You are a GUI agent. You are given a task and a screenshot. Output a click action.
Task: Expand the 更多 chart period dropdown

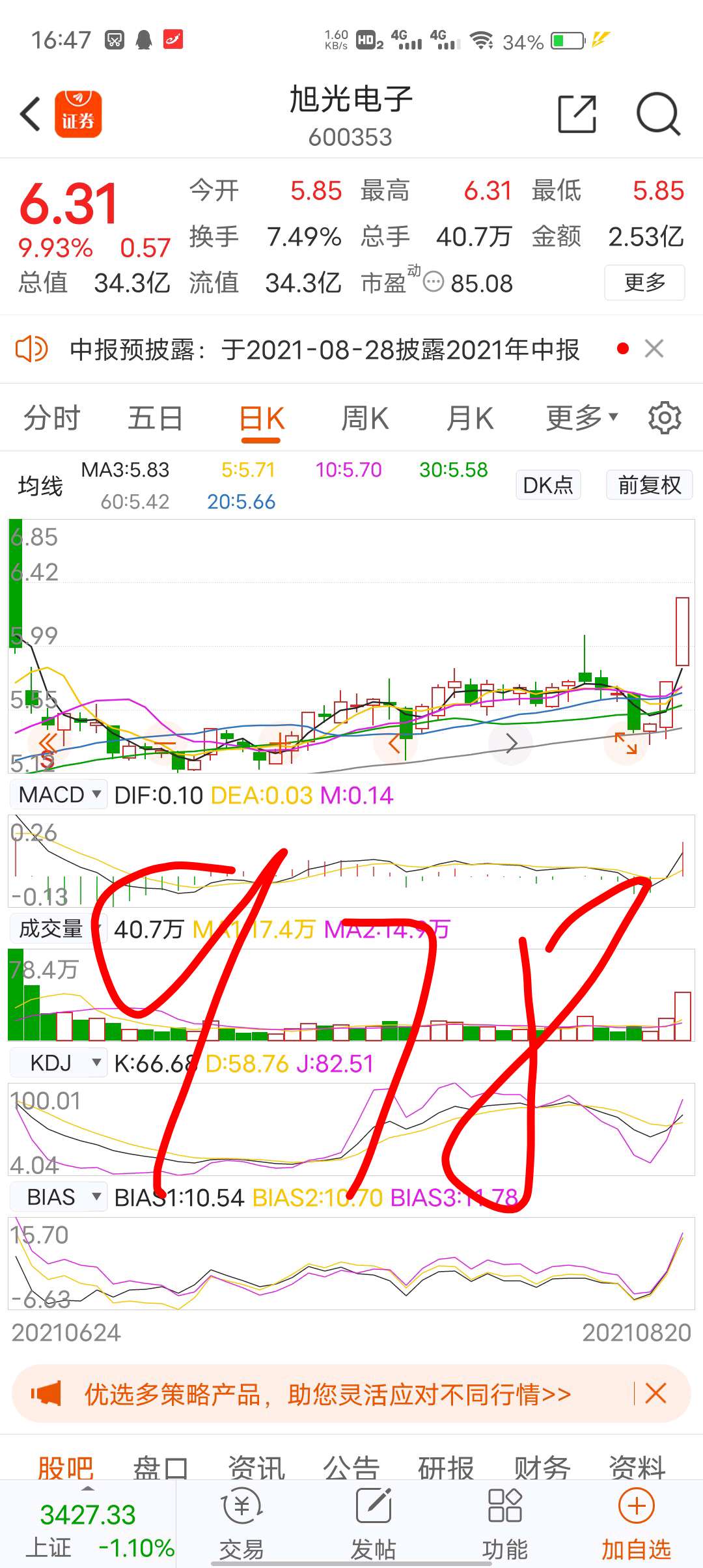582,418
